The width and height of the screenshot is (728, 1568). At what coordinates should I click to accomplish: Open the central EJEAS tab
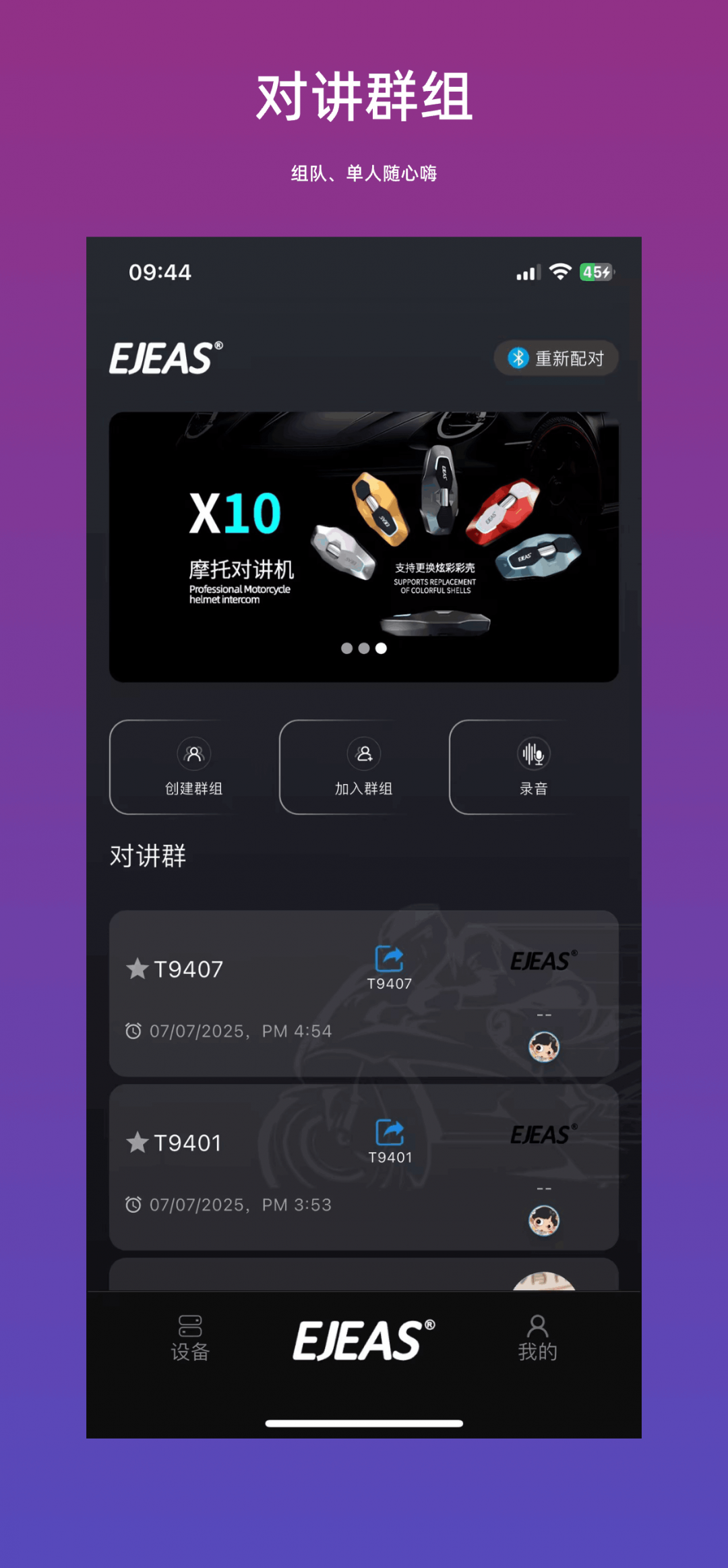tap(364, 1337)
